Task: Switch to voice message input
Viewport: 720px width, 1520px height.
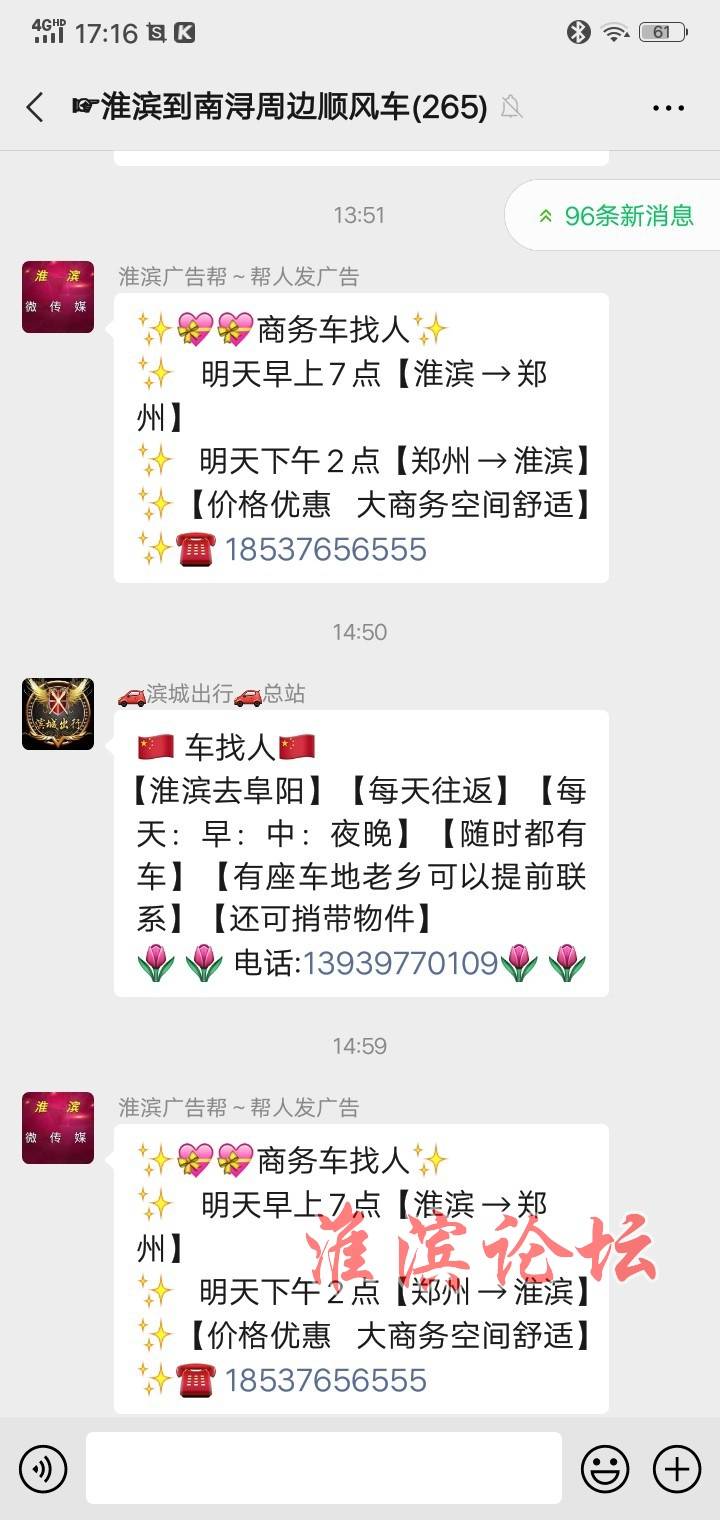Action: pyautogui.click(x=43, y=1468)
